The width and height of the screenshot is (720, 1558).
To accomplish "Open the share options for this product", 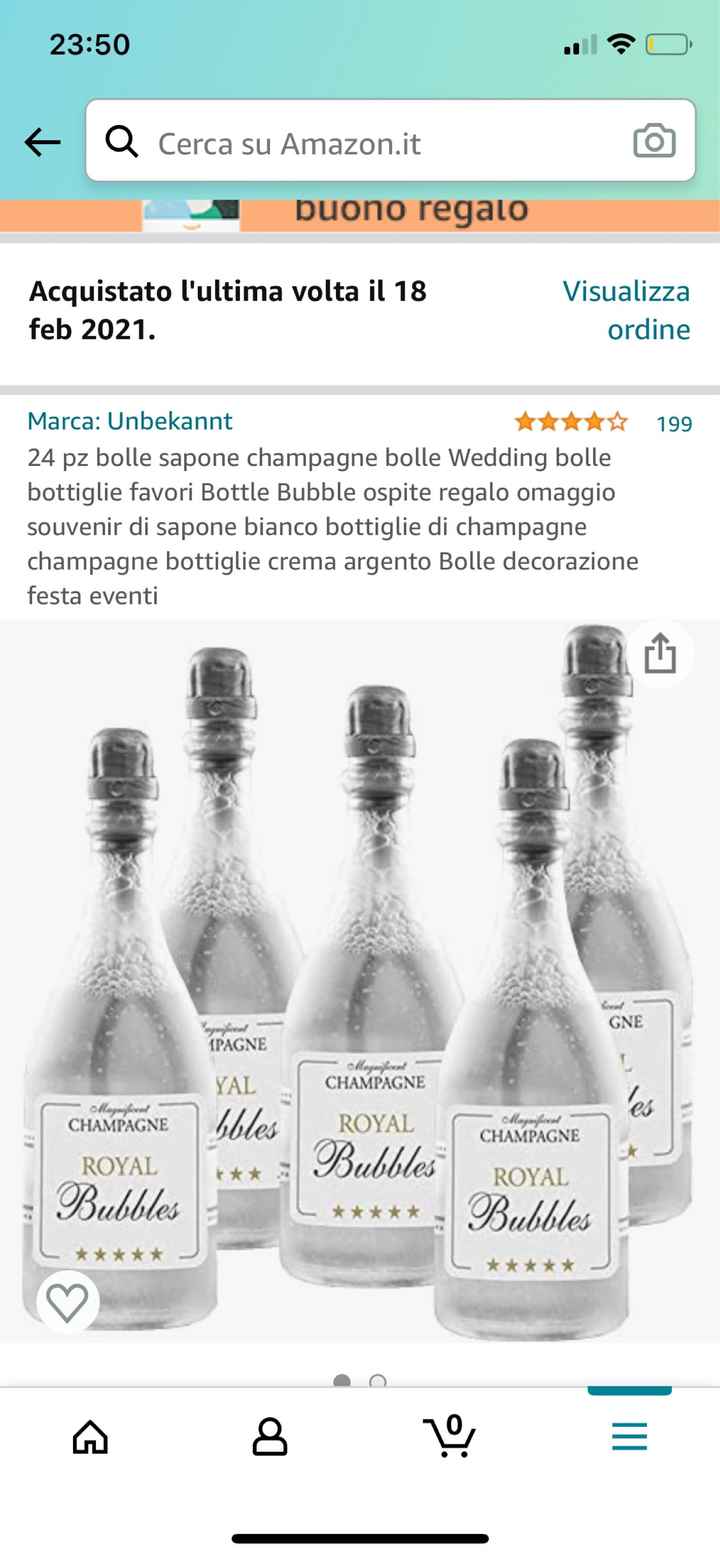I will tap(661, 654).
